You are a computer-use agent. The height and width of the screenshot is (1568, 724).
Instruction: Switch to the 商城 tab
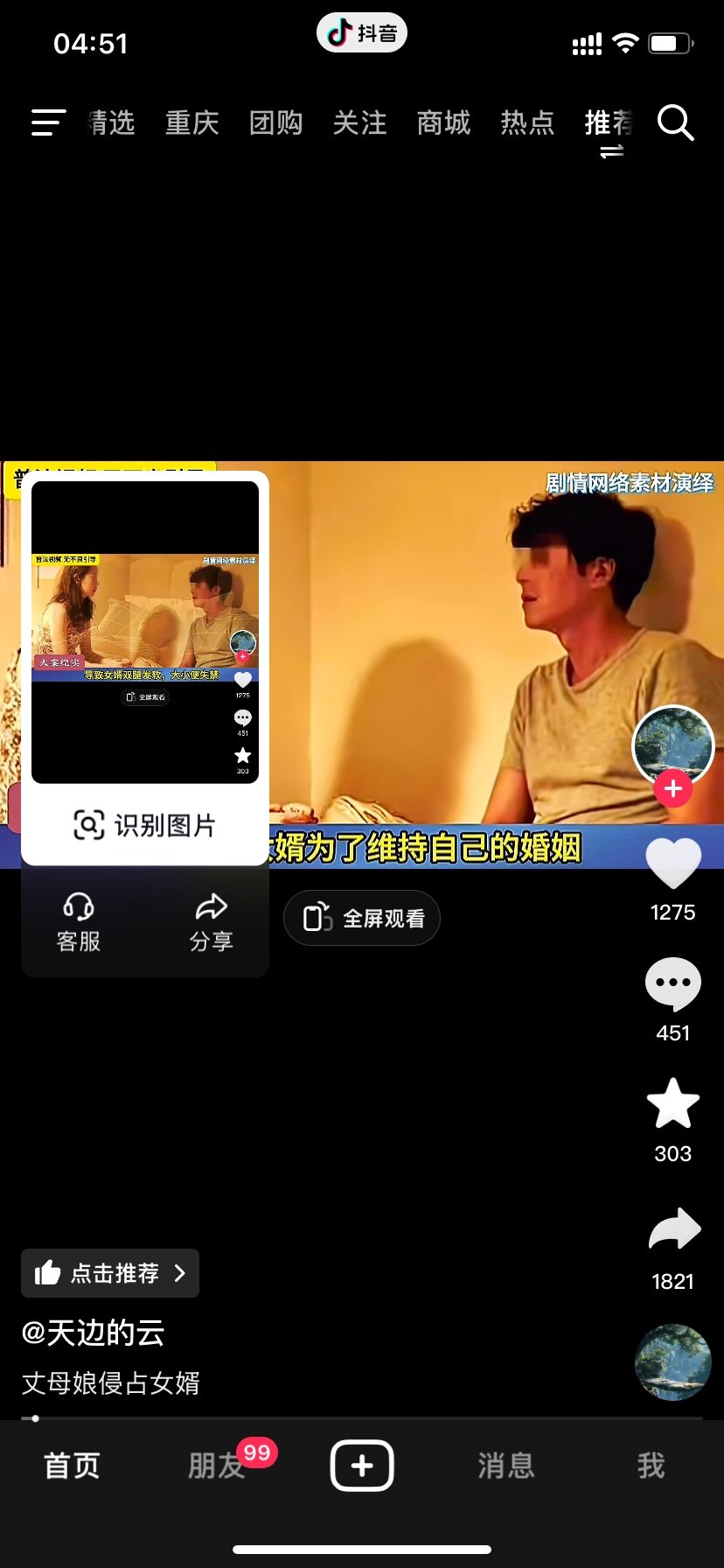click(443, 123)
